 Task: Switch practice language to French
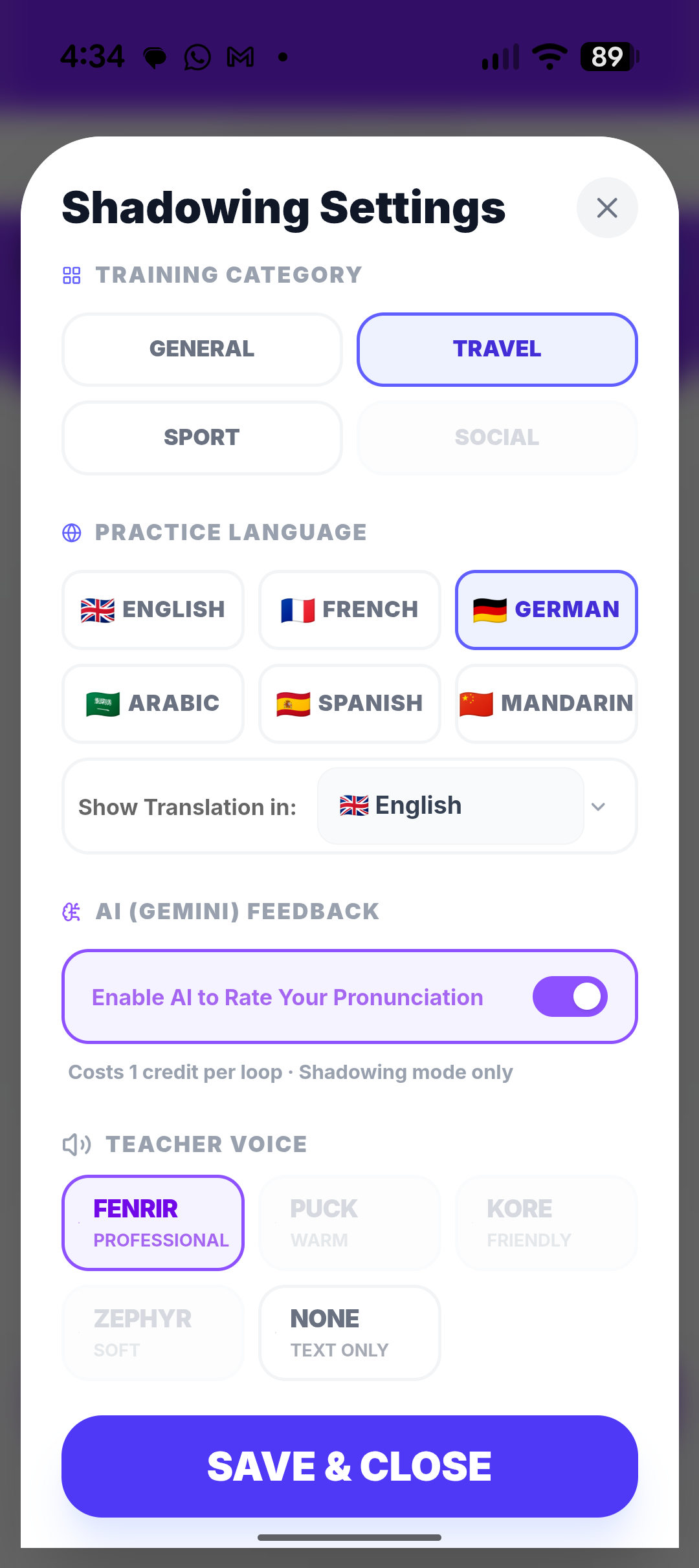pyautogui.click(x=349, y=610)
